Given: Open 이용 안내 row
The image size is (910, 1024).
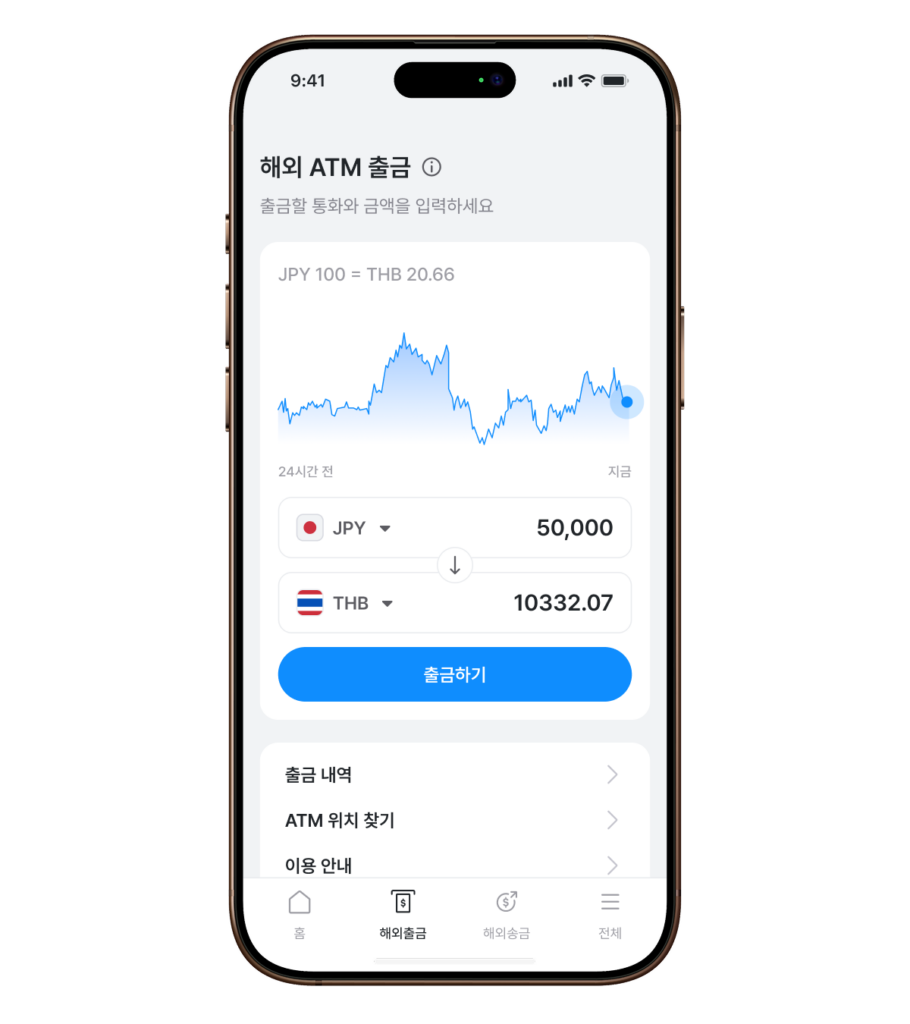Looking at the screenshot, I should [x=454, y=863].
